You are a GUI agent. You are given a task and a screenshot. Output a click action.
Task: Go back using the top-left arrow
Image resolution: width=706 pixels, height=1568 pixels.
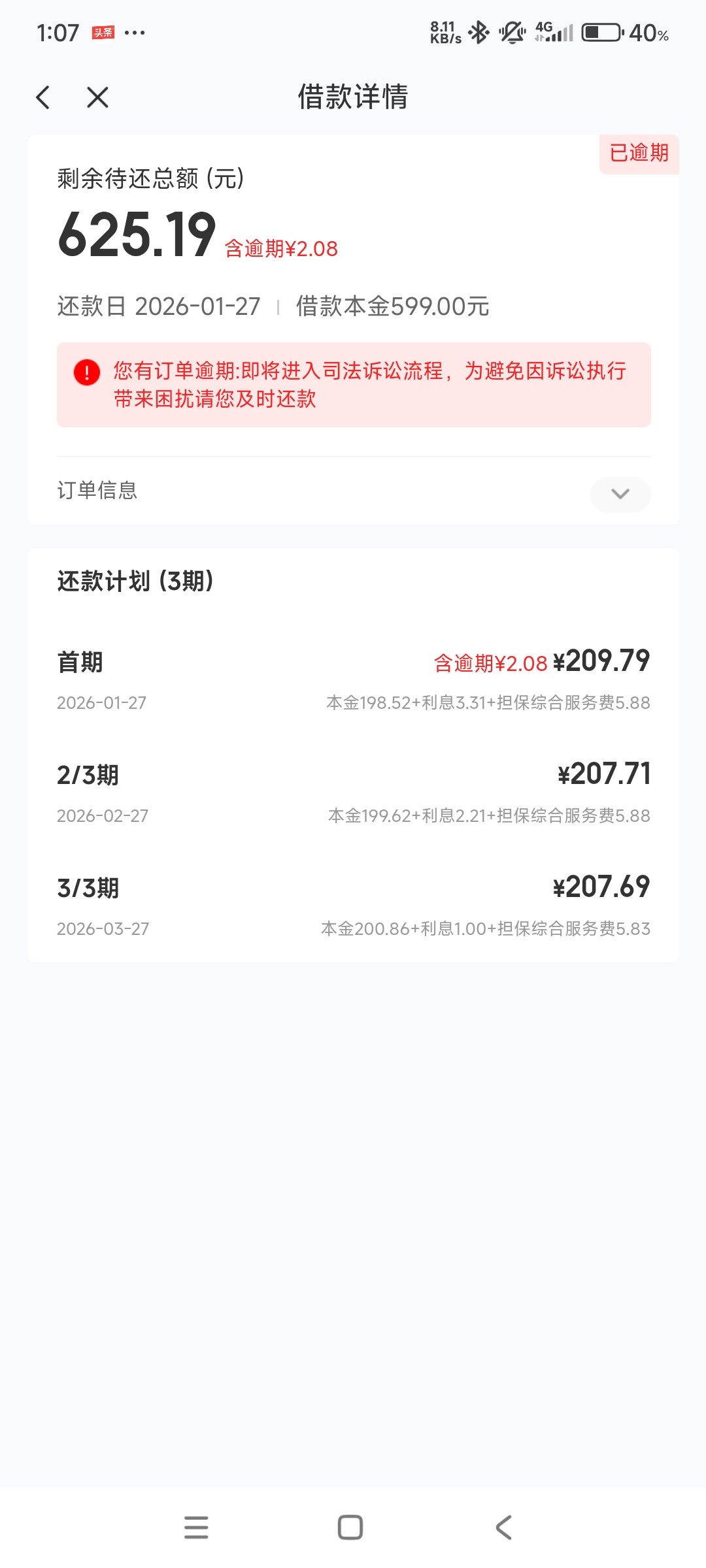tap(43, 98)
